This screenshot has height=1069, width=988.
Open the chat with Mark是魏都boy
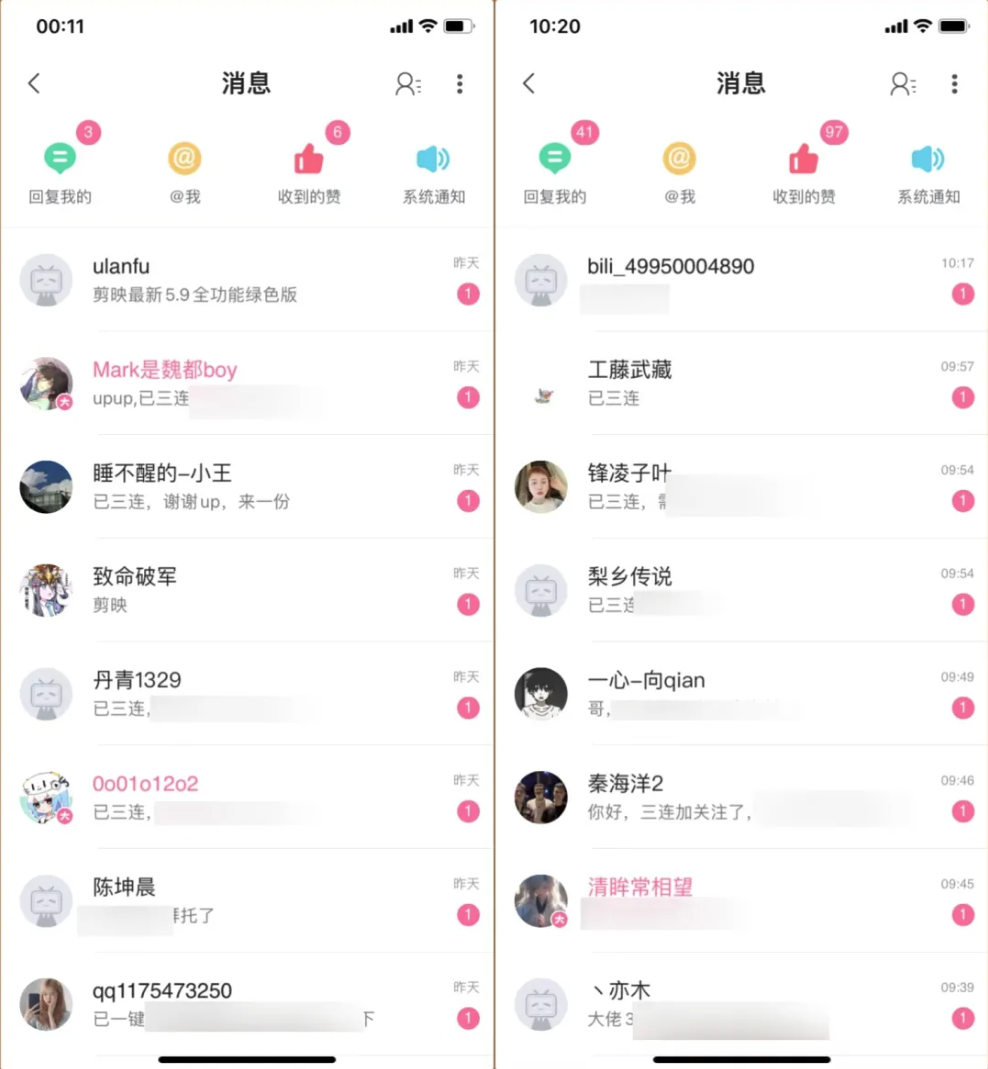point(250,383)
